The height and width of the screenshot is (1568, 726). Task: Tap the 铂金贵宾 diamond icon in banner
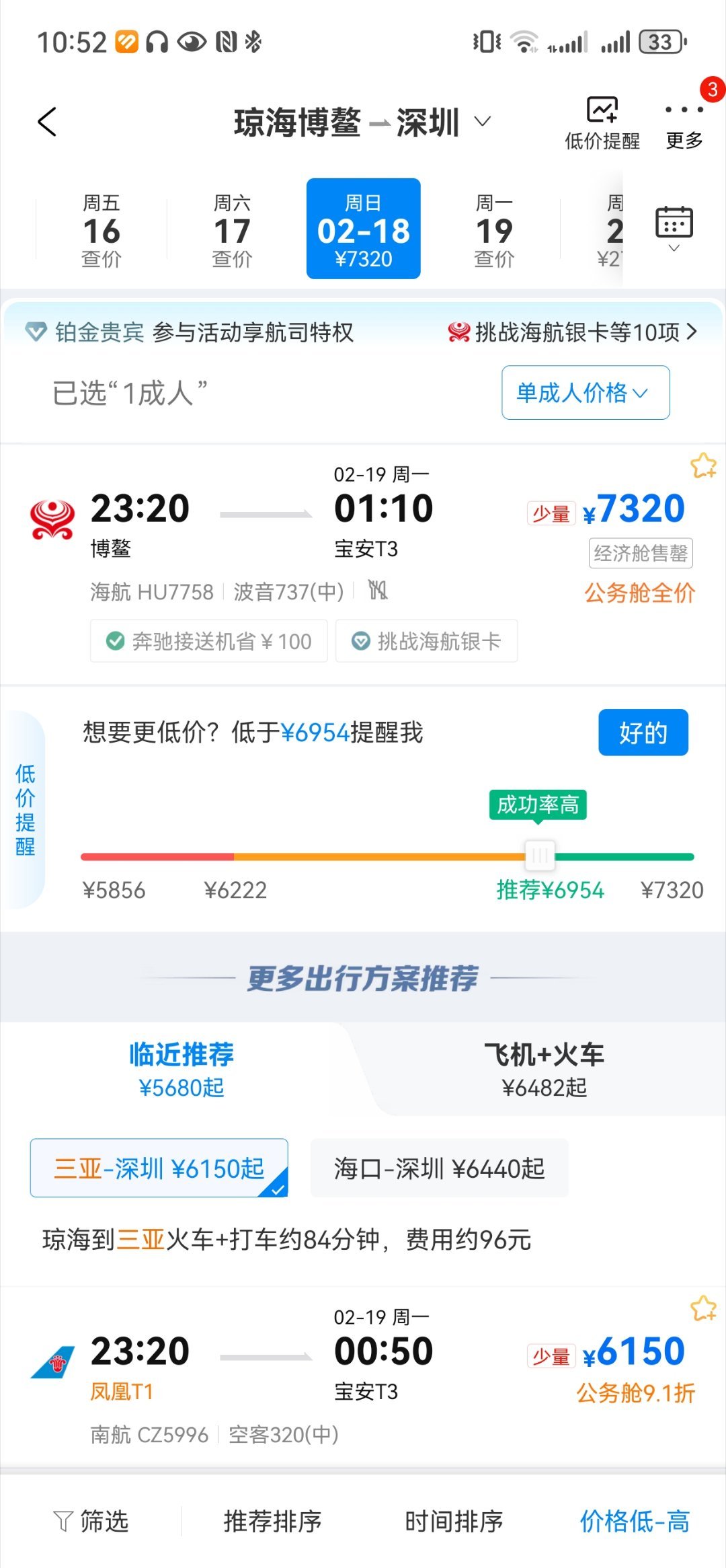tap(34, 333)
